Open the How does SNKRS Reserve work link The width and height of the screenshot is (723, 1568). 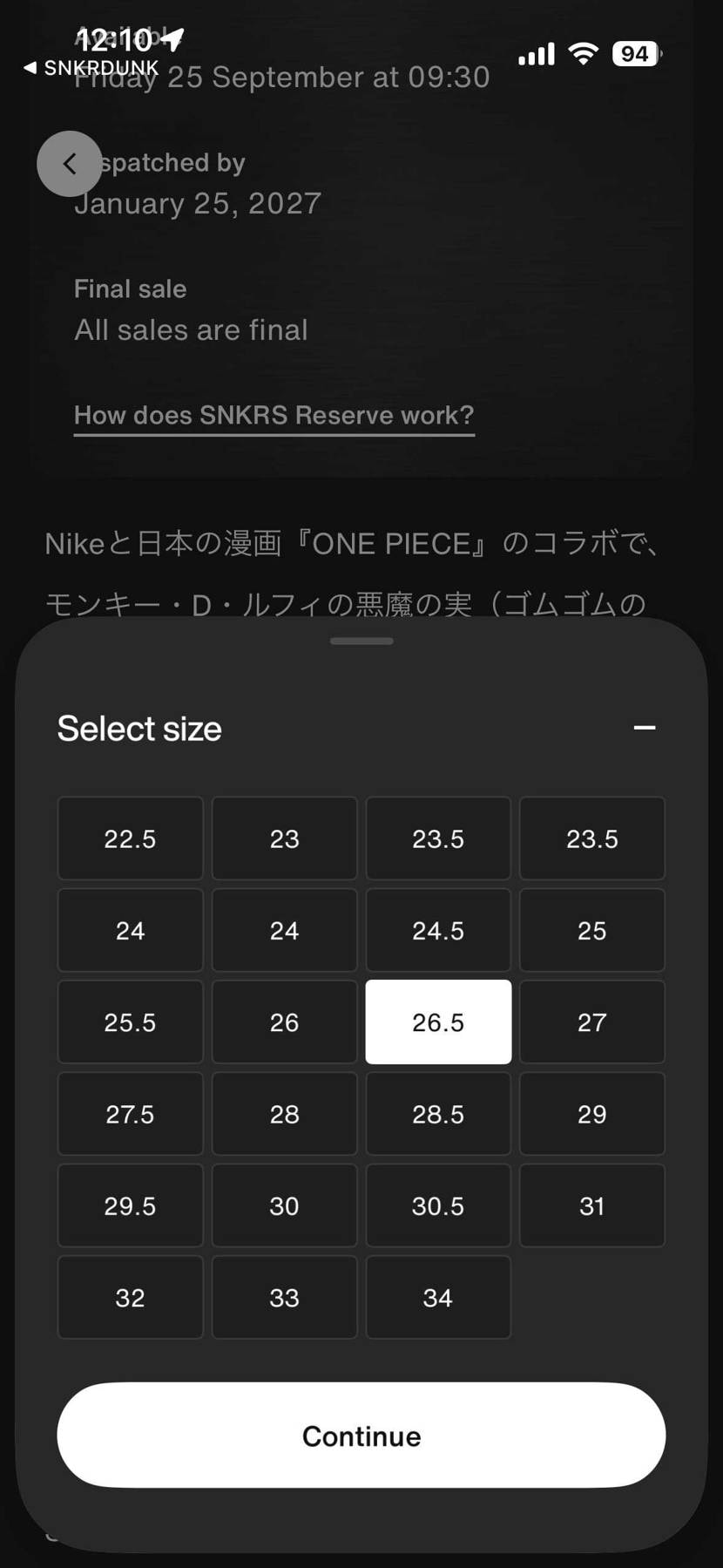274,415
